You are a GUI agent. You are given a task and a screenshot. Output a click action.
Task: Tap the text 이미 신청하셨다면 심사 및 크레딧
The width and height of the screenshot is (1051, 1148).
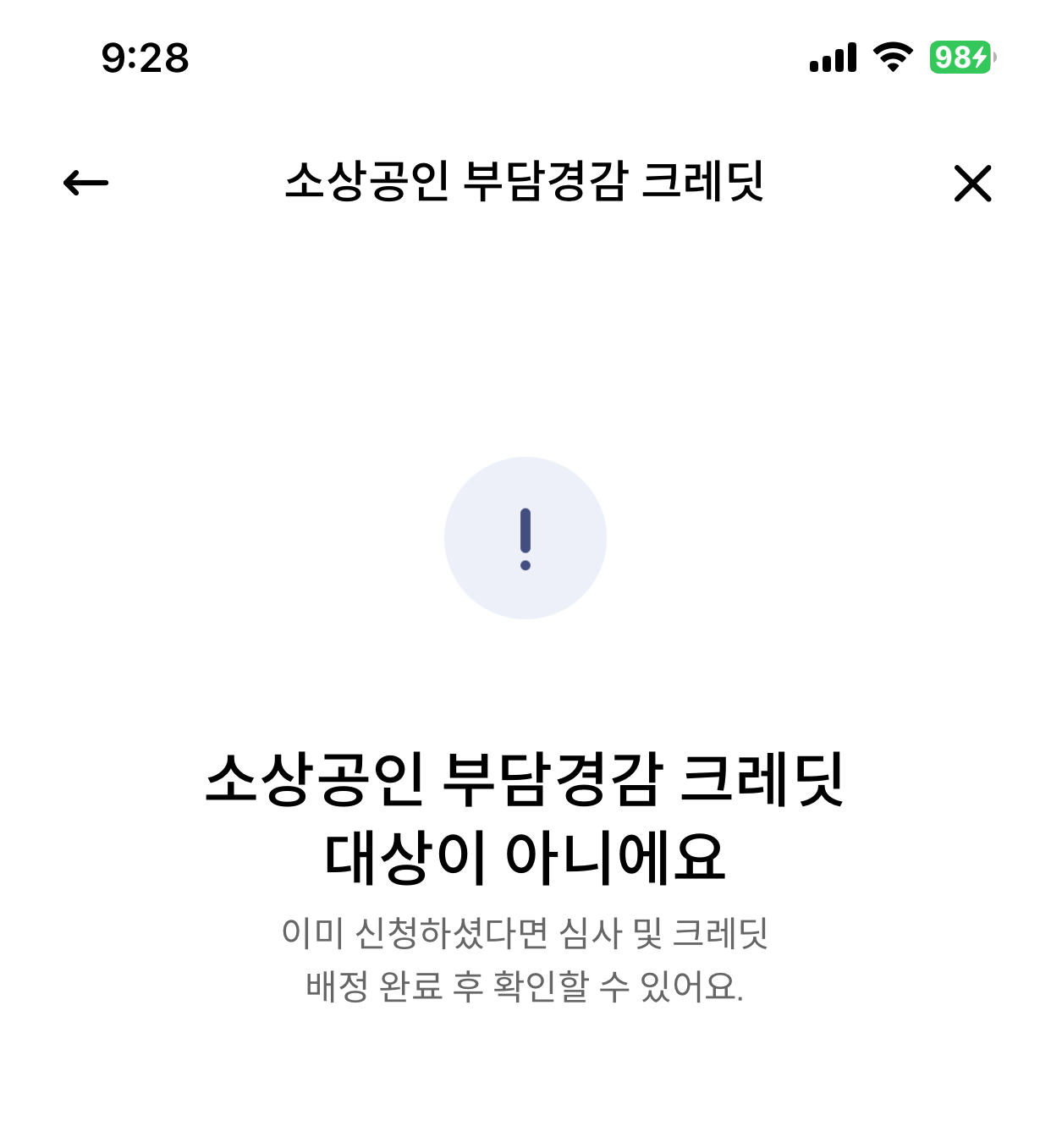click(525, 931)
